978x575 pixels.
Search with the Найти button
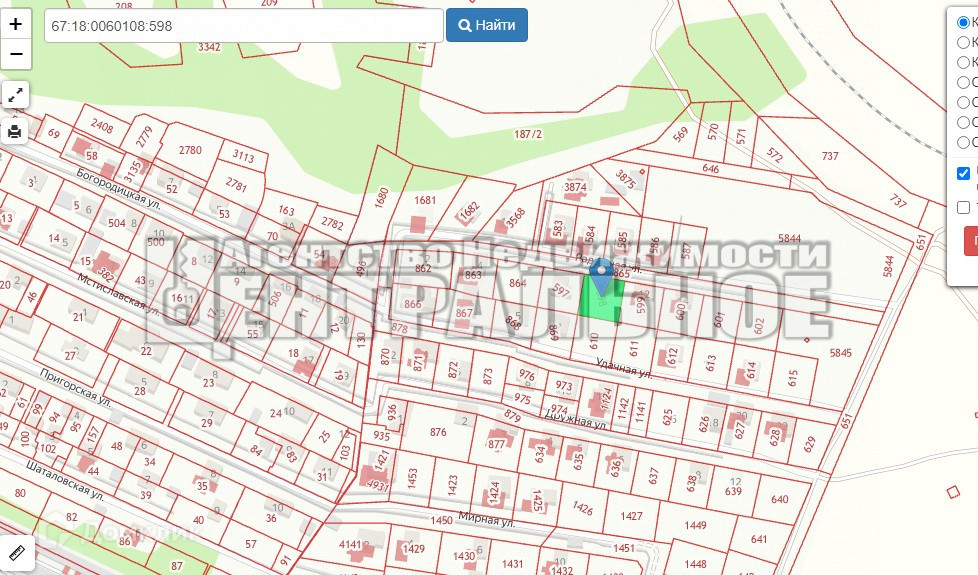coord(487,25)
